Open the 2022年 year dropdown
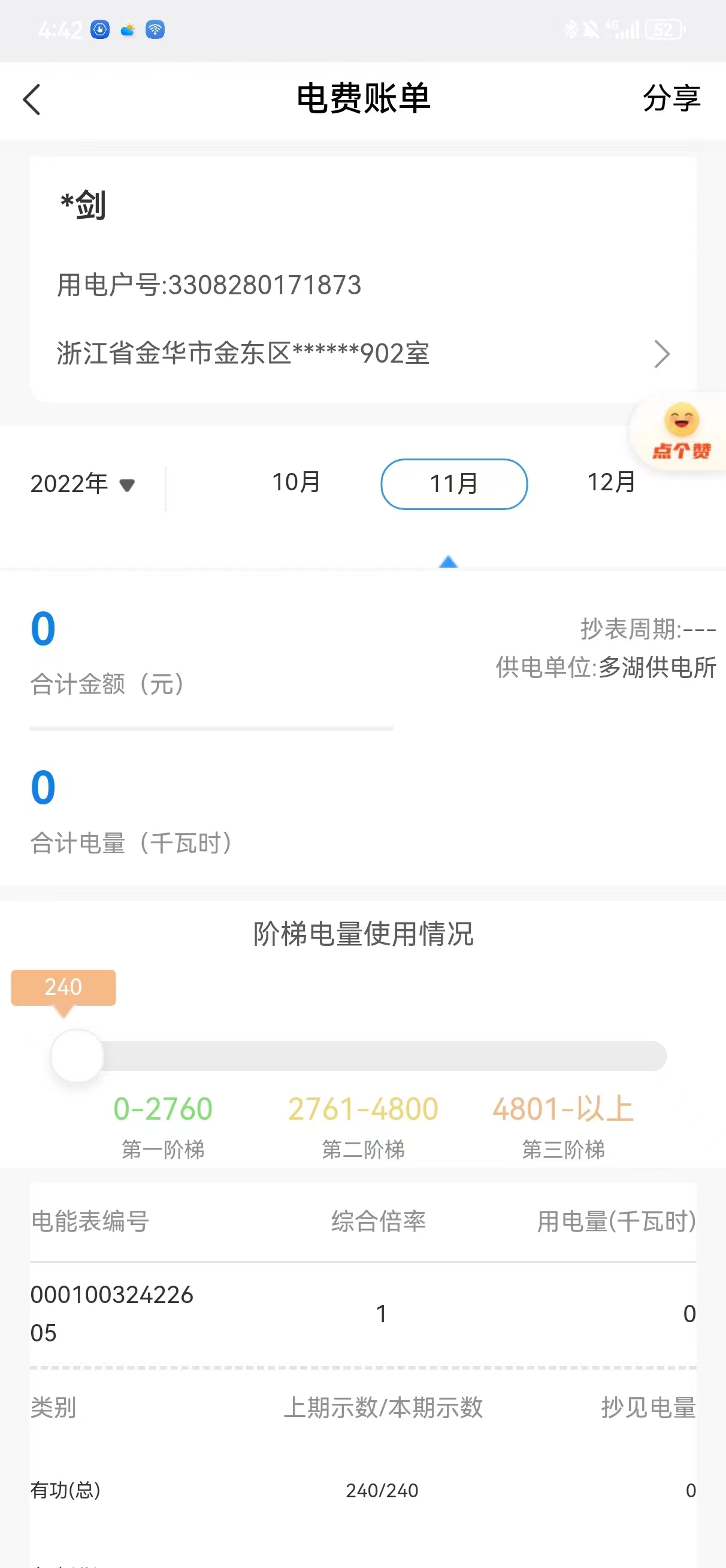726x1568 pixels. tap(83, 484)
